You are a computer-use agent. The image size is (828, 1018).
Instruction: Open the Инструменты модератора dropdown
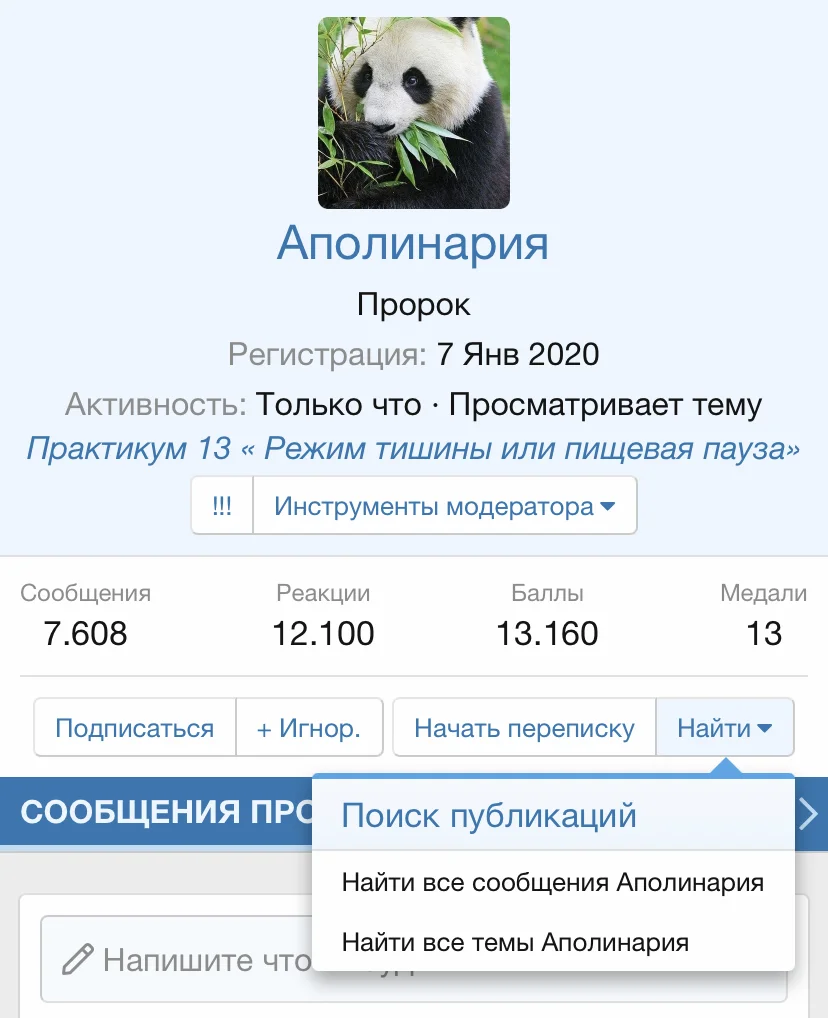(x=443, y=505)
